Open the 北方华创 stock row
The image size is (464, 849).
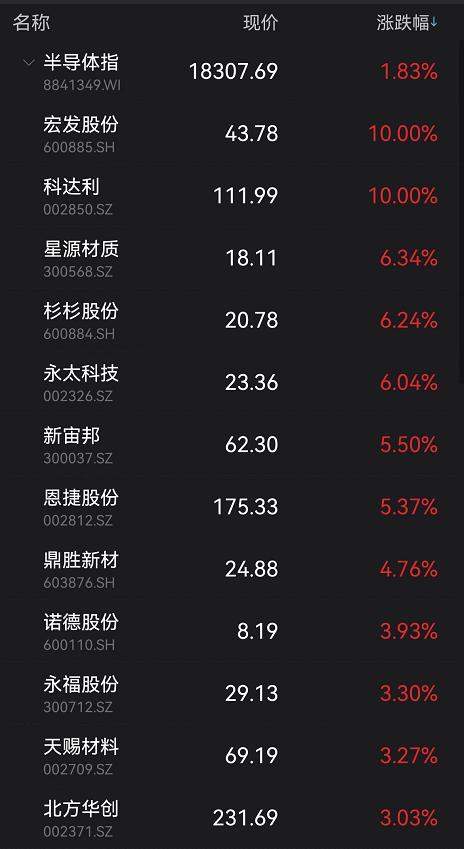coord(232,818)
